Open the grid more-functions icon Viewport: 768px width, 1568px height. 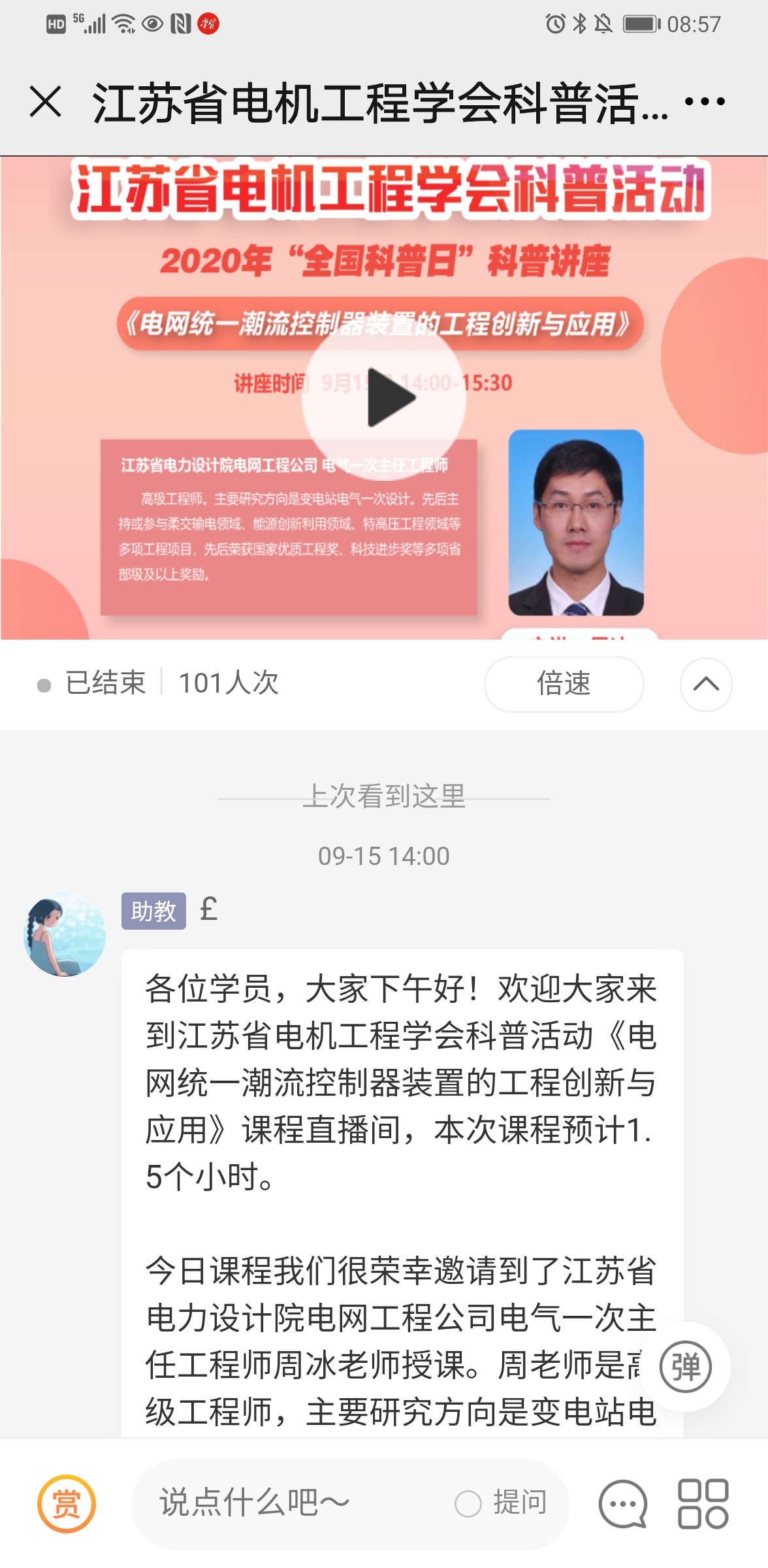point(703,1503)
